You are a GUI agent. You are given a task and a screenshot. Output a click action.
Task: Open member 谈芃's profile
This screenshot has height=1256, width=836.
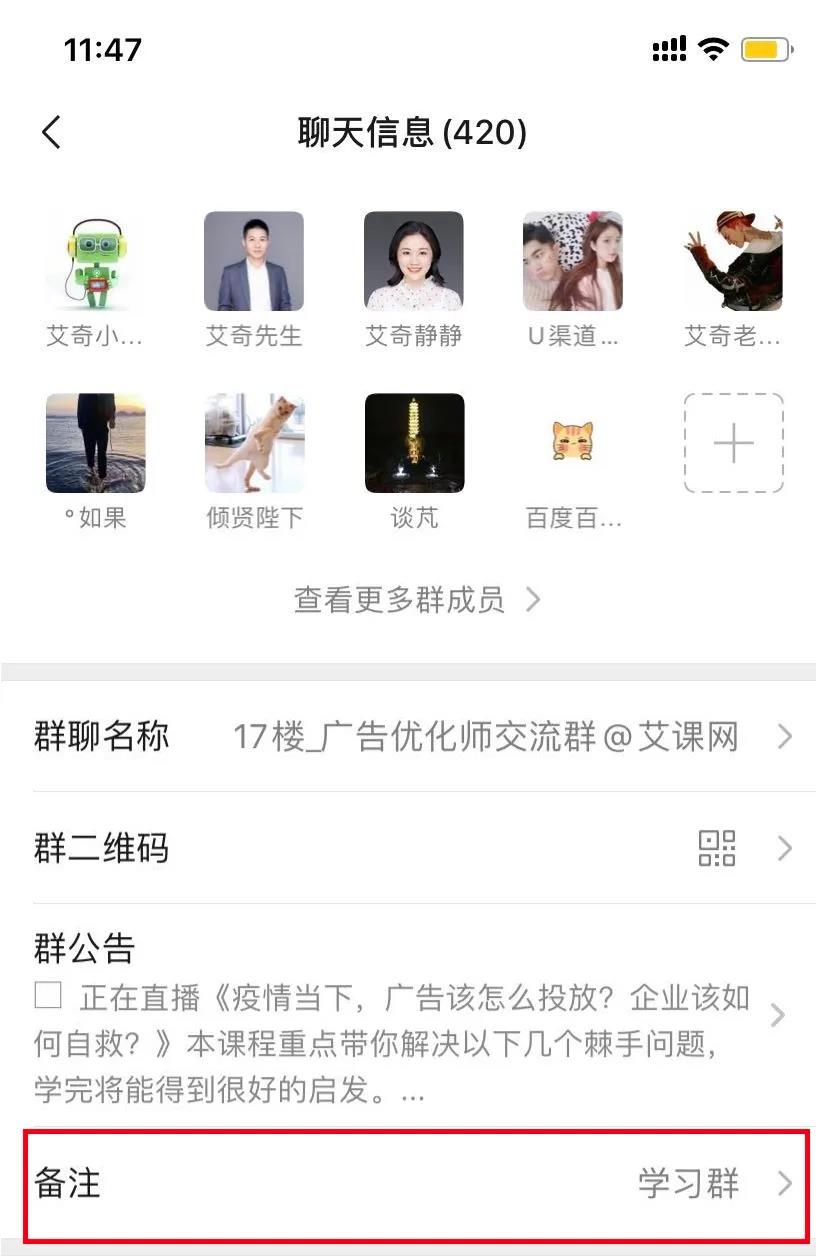[413, 443]
